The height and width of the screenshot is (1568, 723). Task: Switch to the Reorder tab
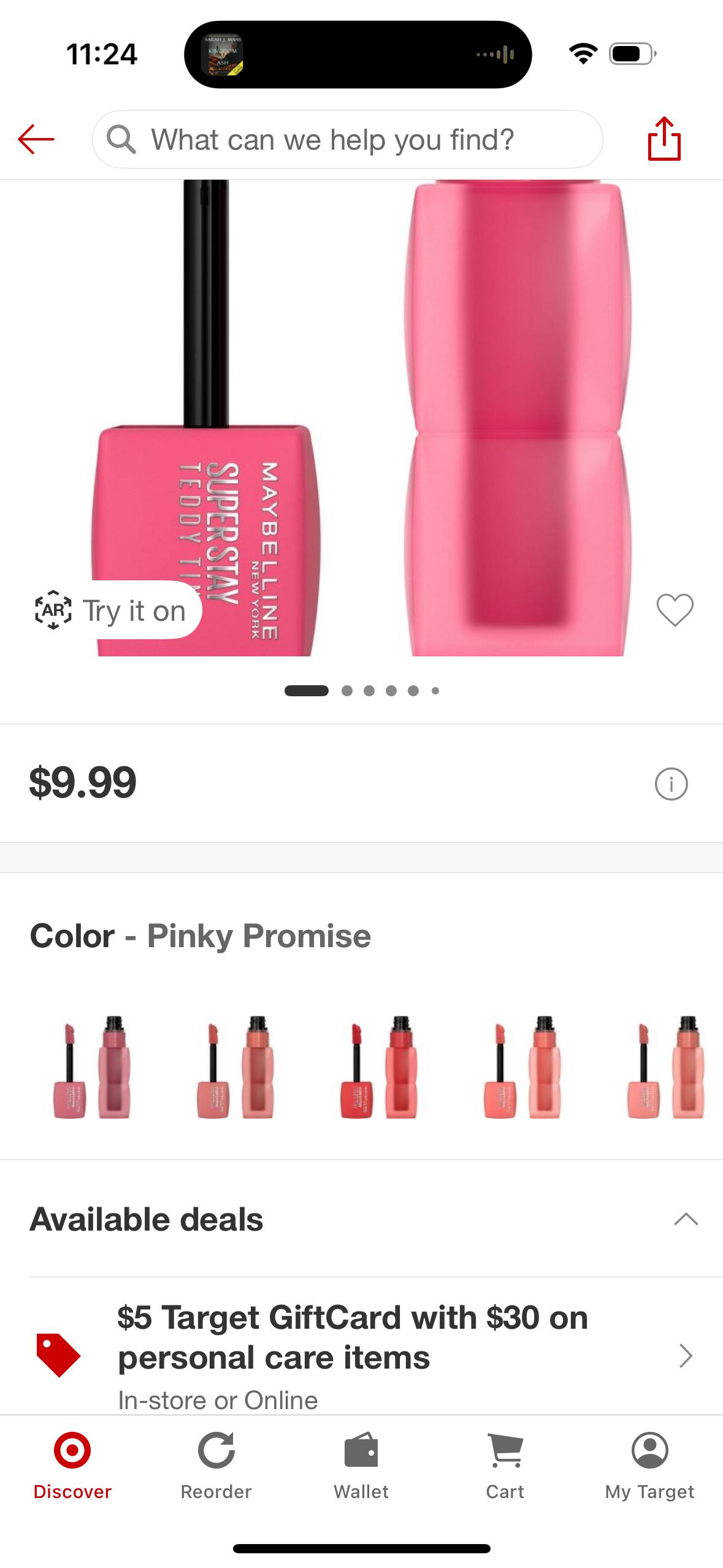click(216, 1465)
